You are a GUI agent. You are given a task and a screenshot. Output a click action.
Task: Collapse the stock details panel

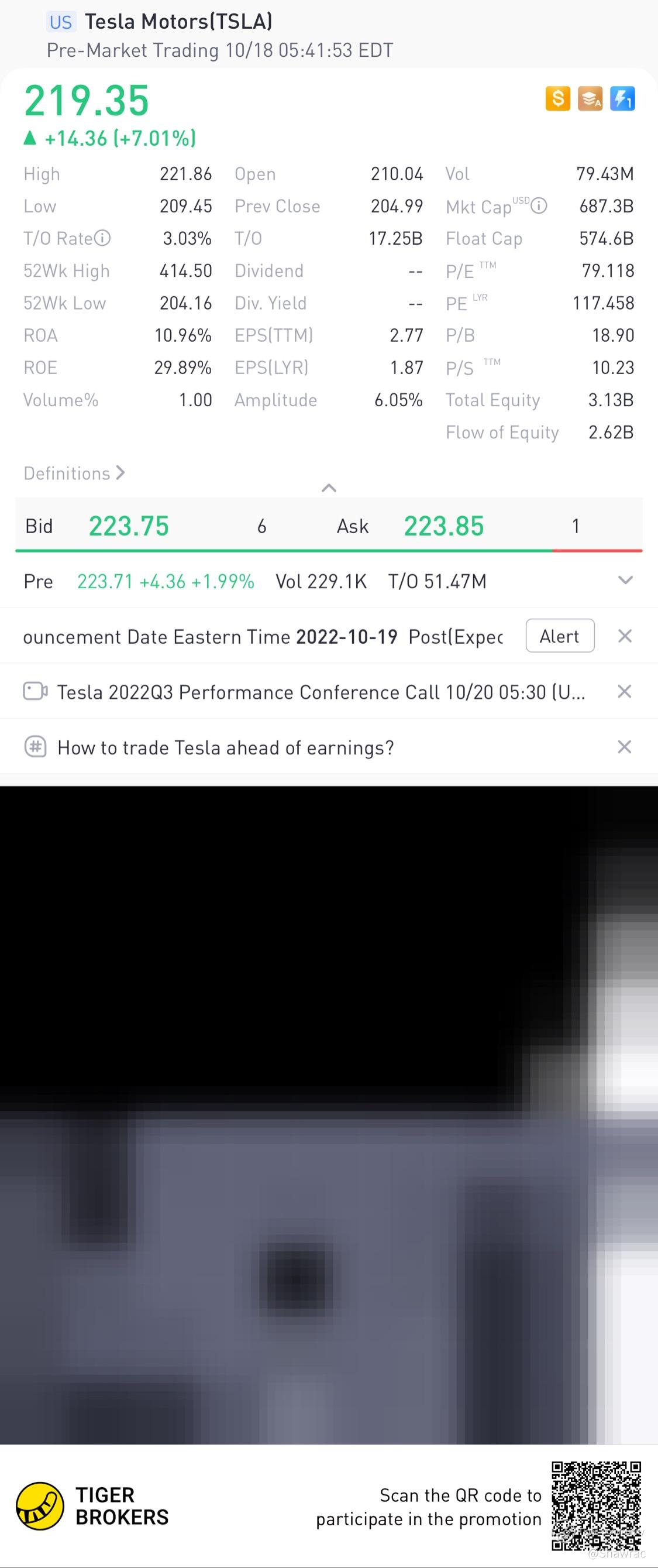tap(329, 488)
